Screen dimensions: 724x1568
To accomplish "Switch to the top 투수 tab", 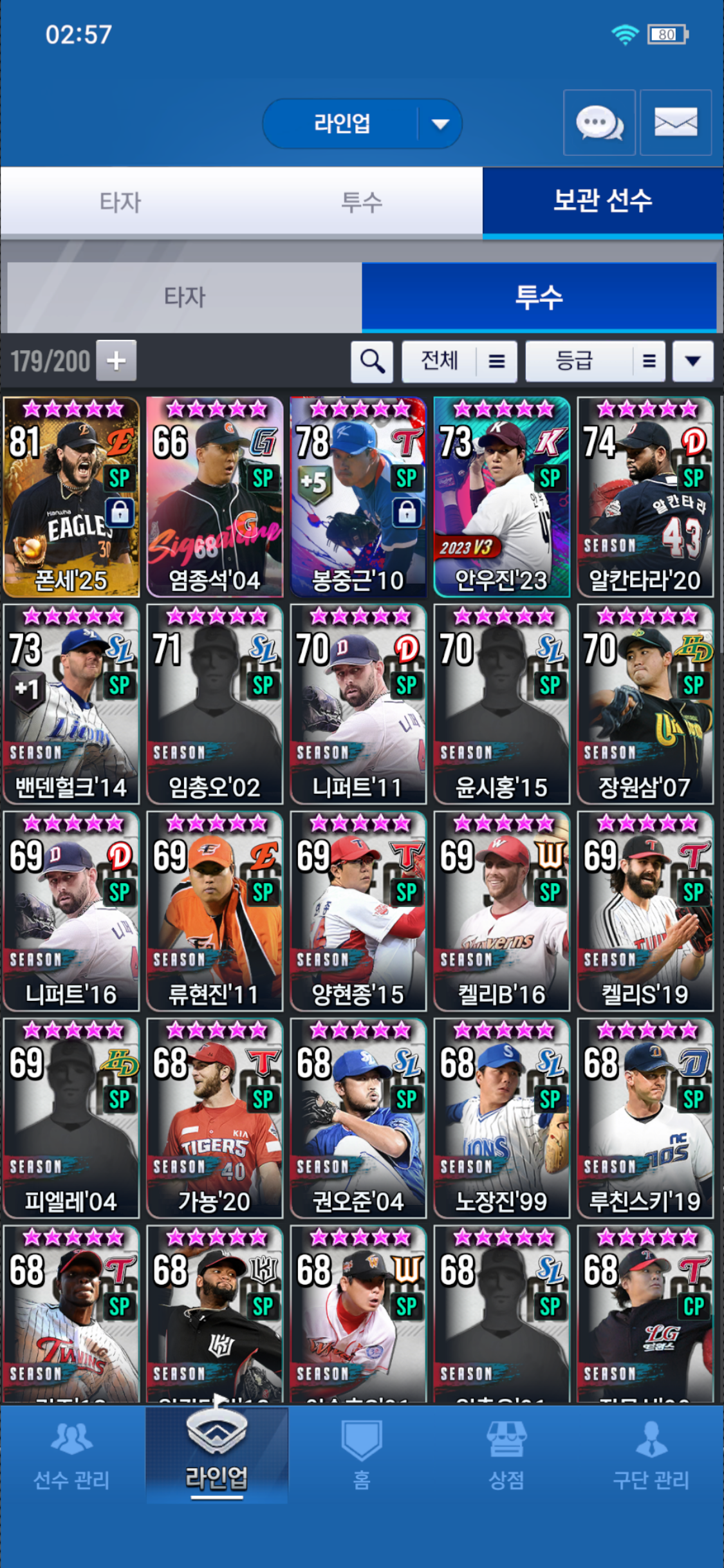I will pyautogui.click(x=362, y=202).
